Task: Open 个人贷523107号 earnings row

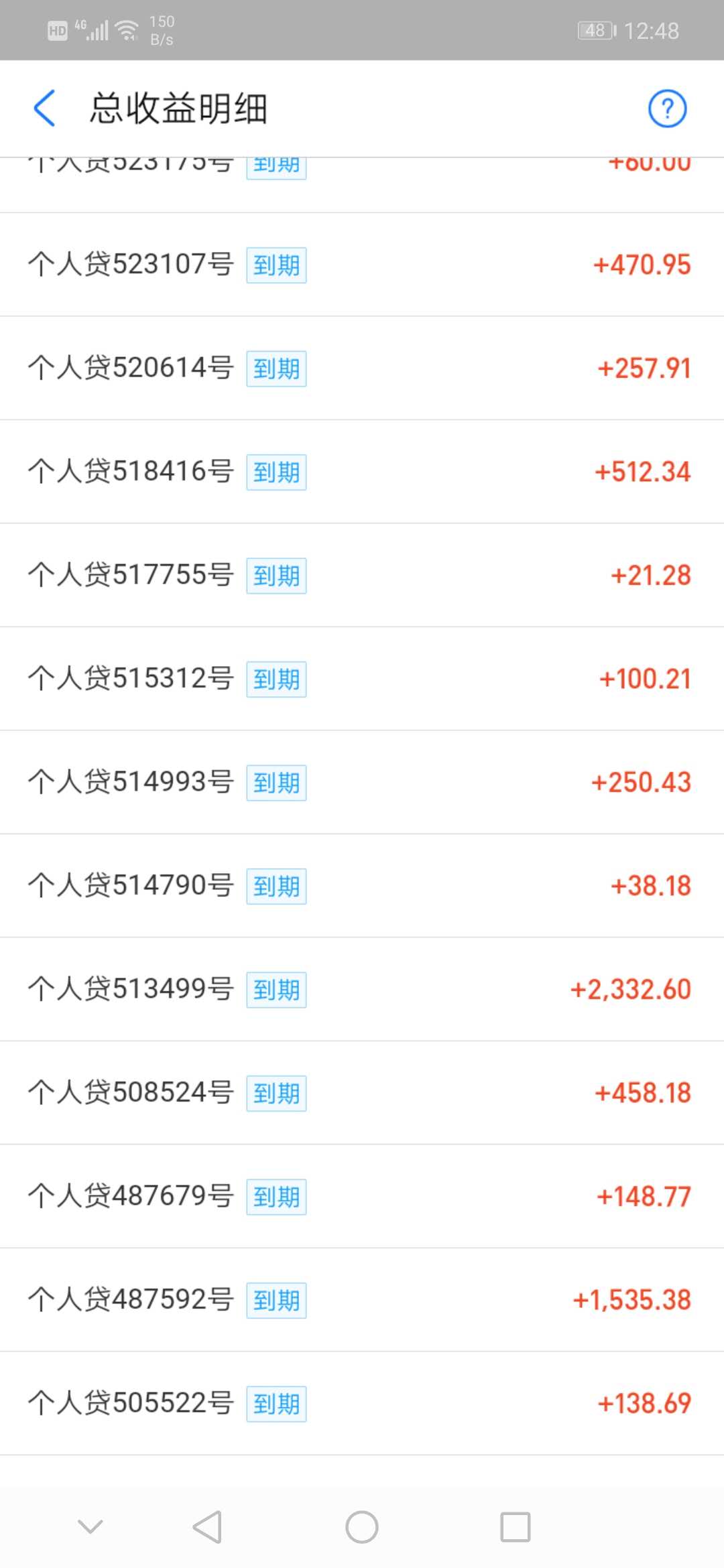Action: 362,265
